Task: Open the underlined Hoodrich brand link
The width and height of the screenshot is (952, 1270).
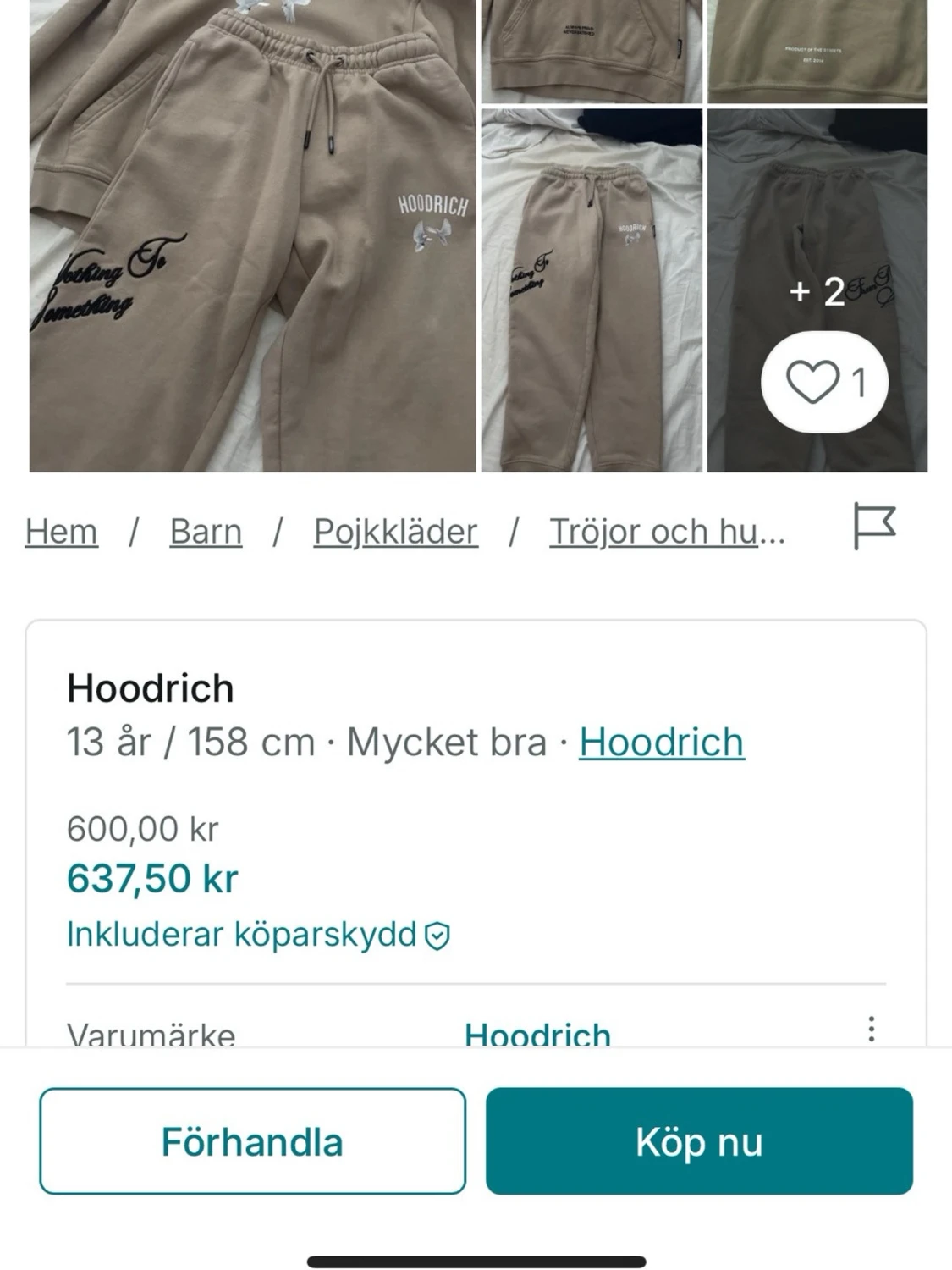Action: point(661,743)
